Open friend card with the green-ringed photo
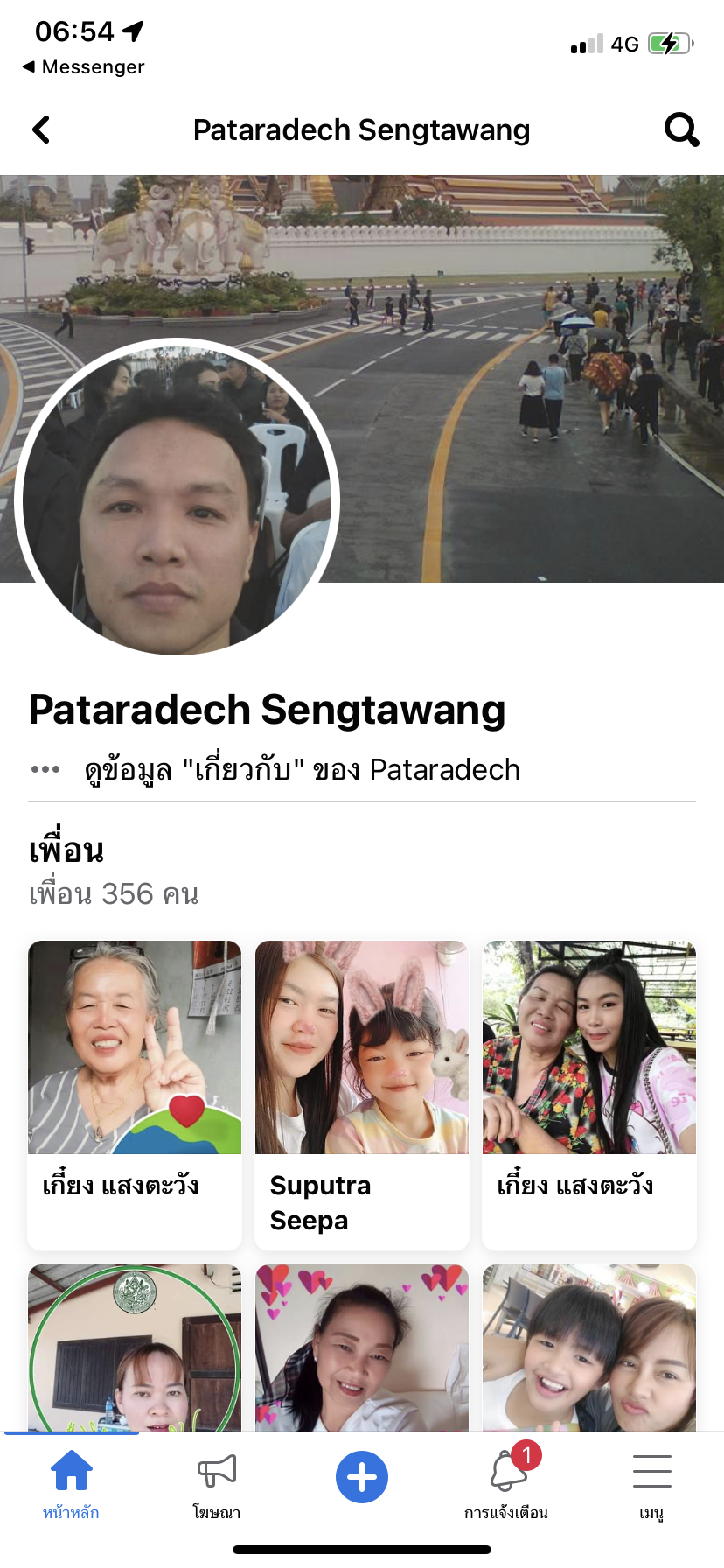Image resolution: width=724 pixels, height=1568 pixels. coord(135,1347)
